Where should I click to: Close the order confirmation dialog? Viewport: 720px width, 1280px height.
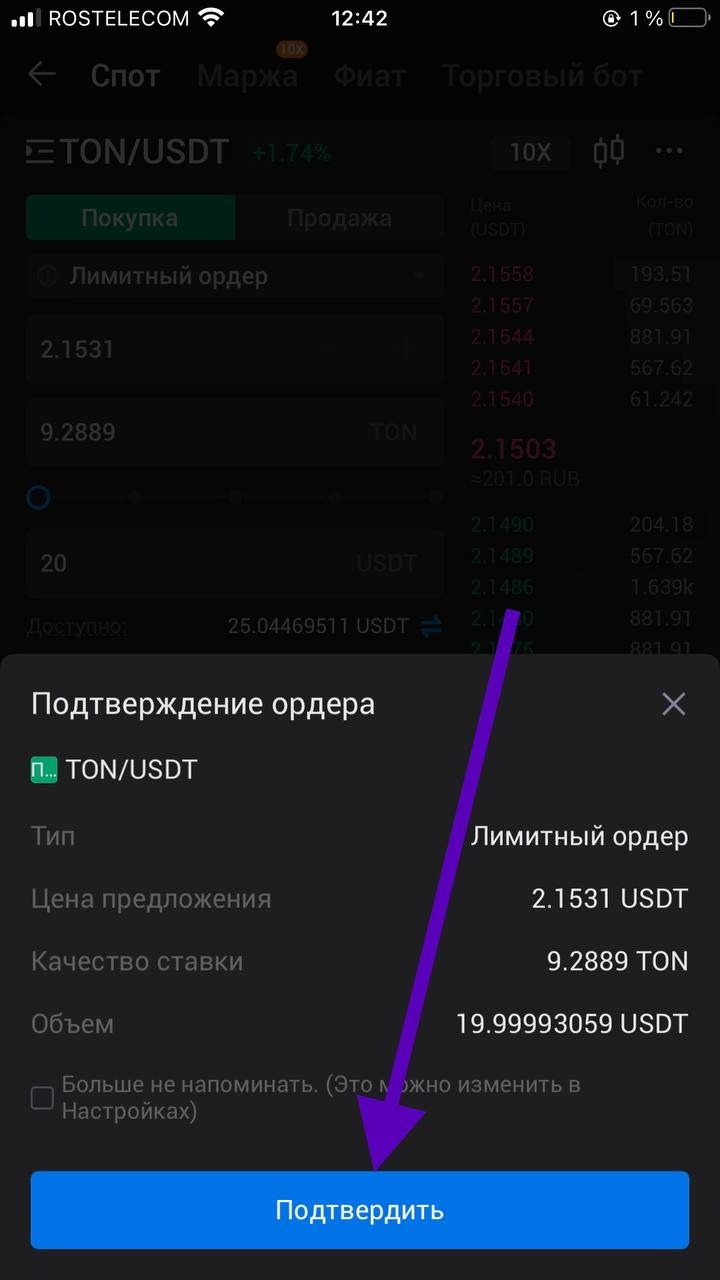pyautogui.click(x=673, y=704)
